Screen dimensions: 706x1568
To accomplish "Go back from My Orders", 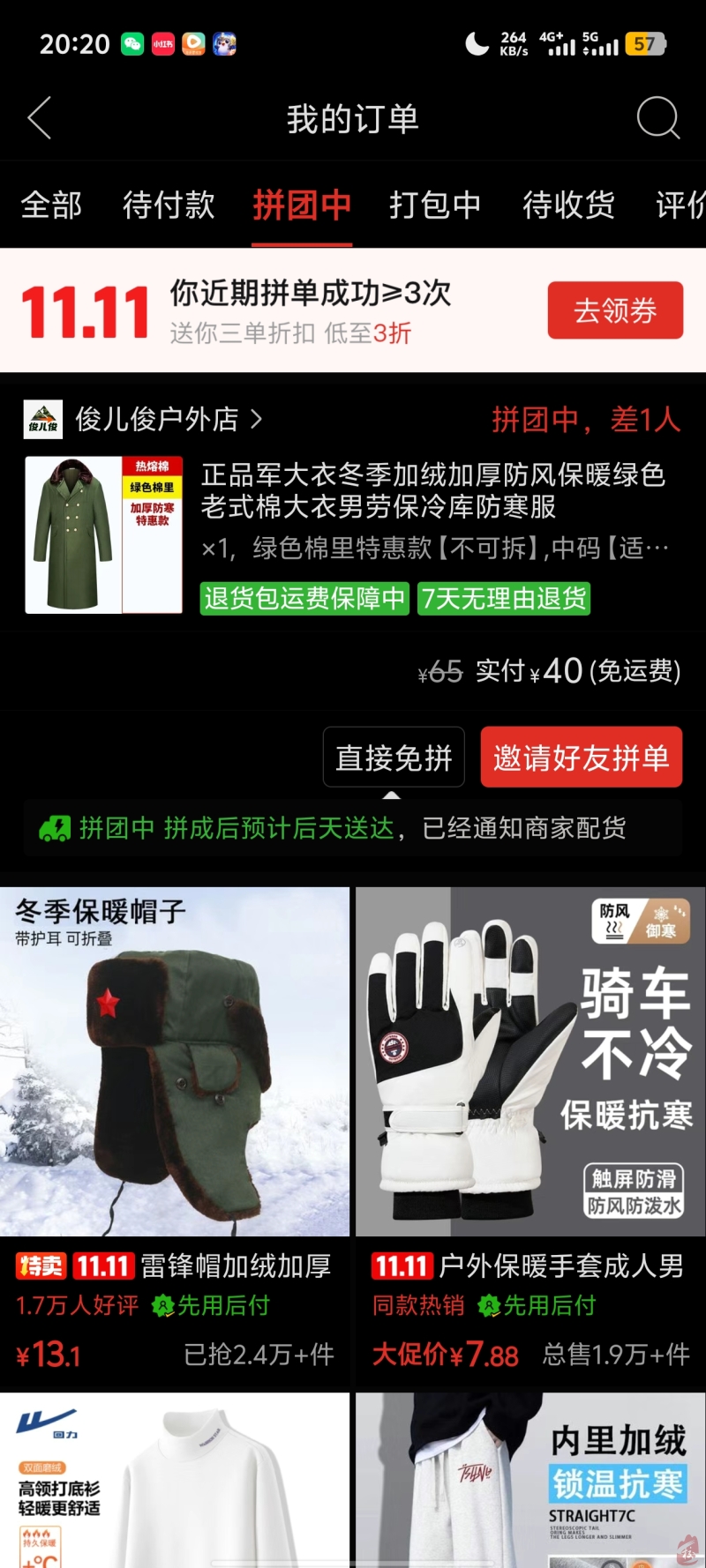I will 40,118.
